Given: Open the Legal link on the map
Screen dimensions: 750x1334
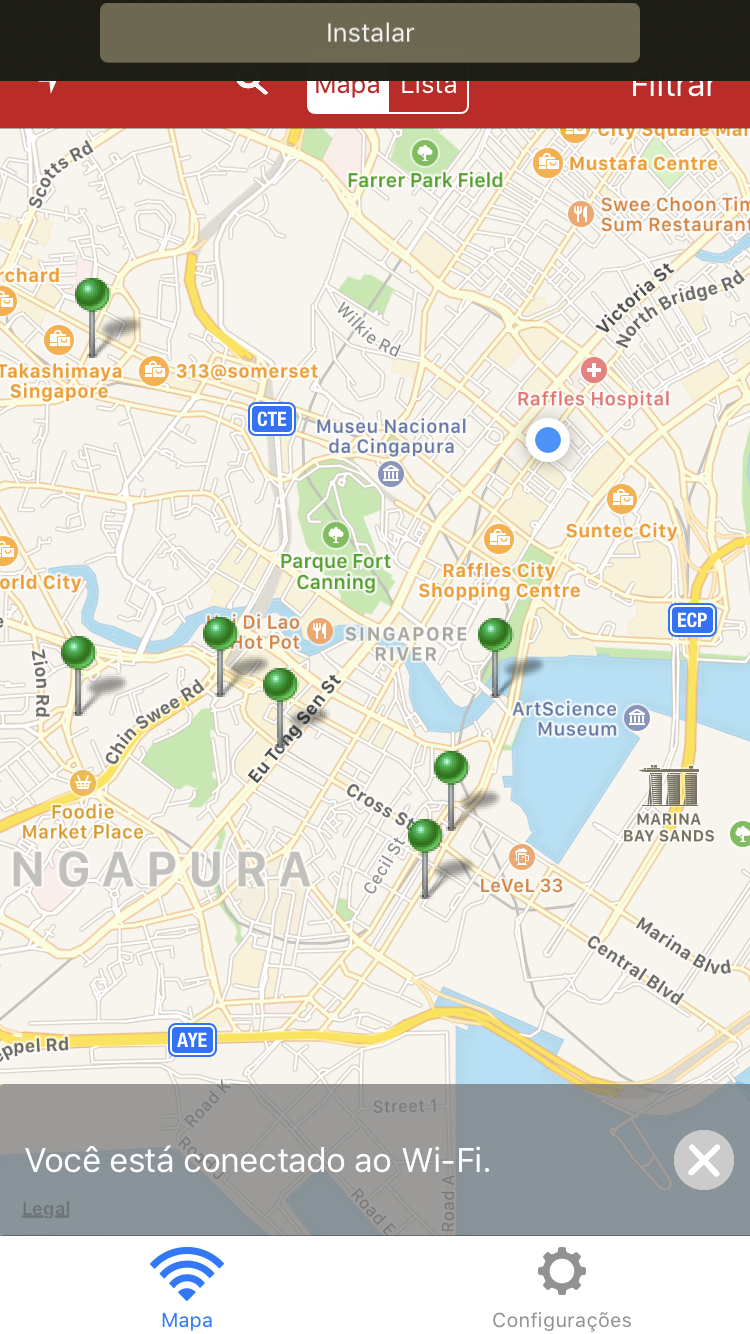Looking at the screenshot, I should click(46, 1209).
